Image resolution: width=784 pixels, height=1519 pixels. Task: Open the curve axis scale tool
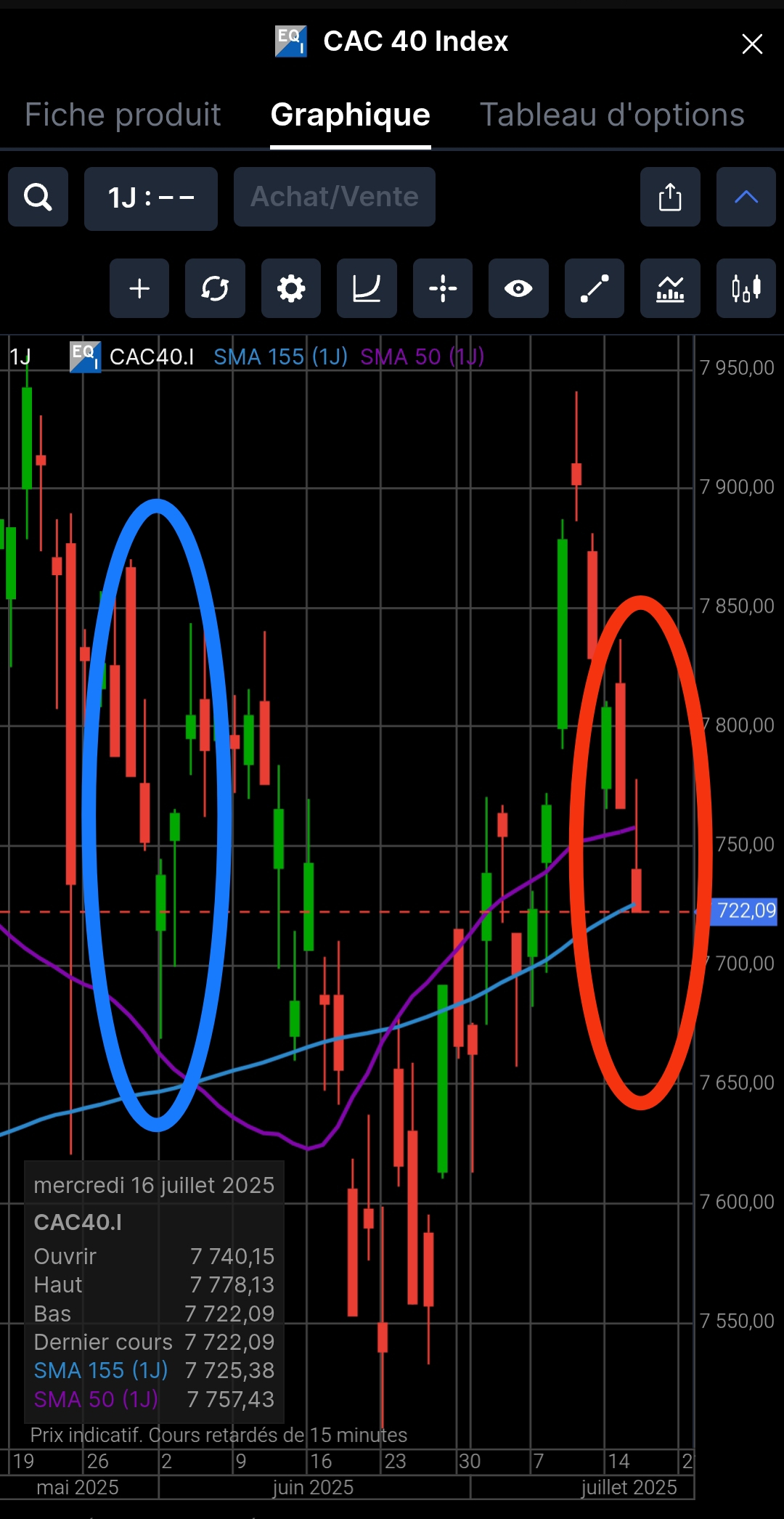click(x=367, y=289)
